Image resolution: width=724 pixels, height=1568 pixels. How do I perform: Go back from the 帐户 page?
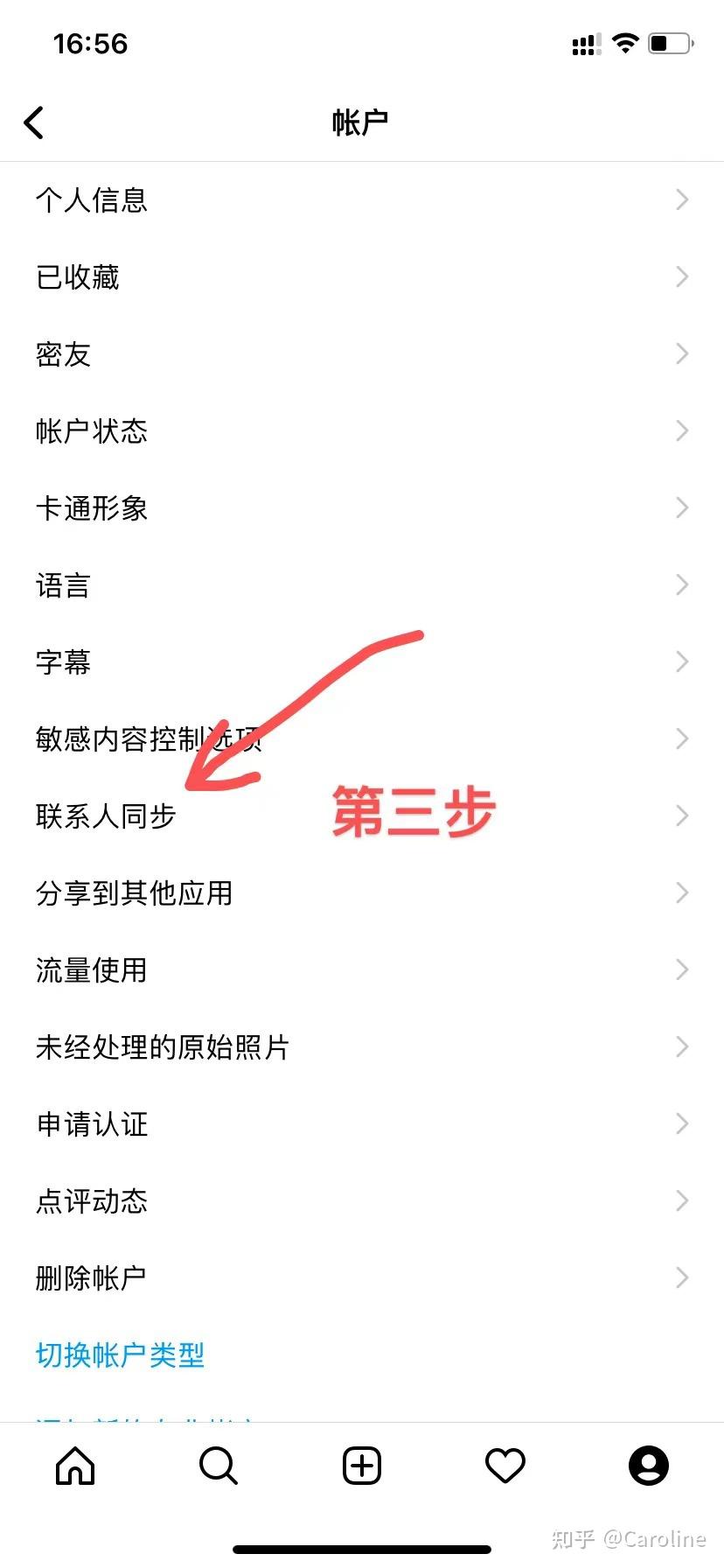pyautogui.click(x=34, y=122)
